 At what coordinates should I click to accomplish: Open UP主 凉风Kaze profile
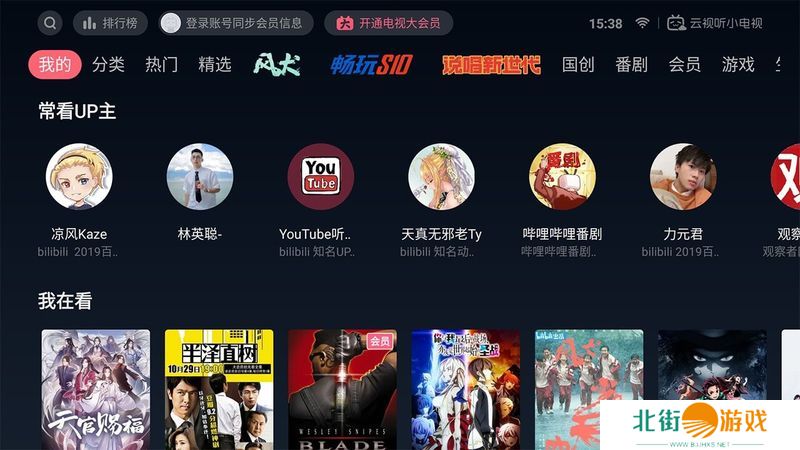pyautogui.click(x=79, y=177)
